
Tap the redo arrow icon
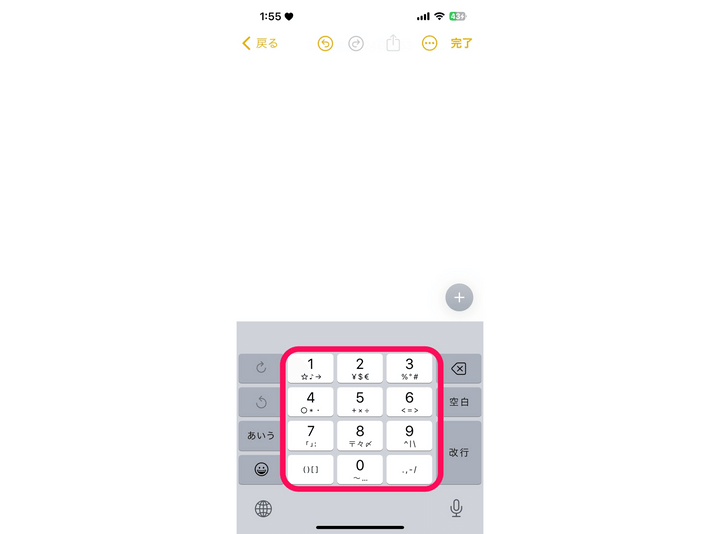point(356,43)
